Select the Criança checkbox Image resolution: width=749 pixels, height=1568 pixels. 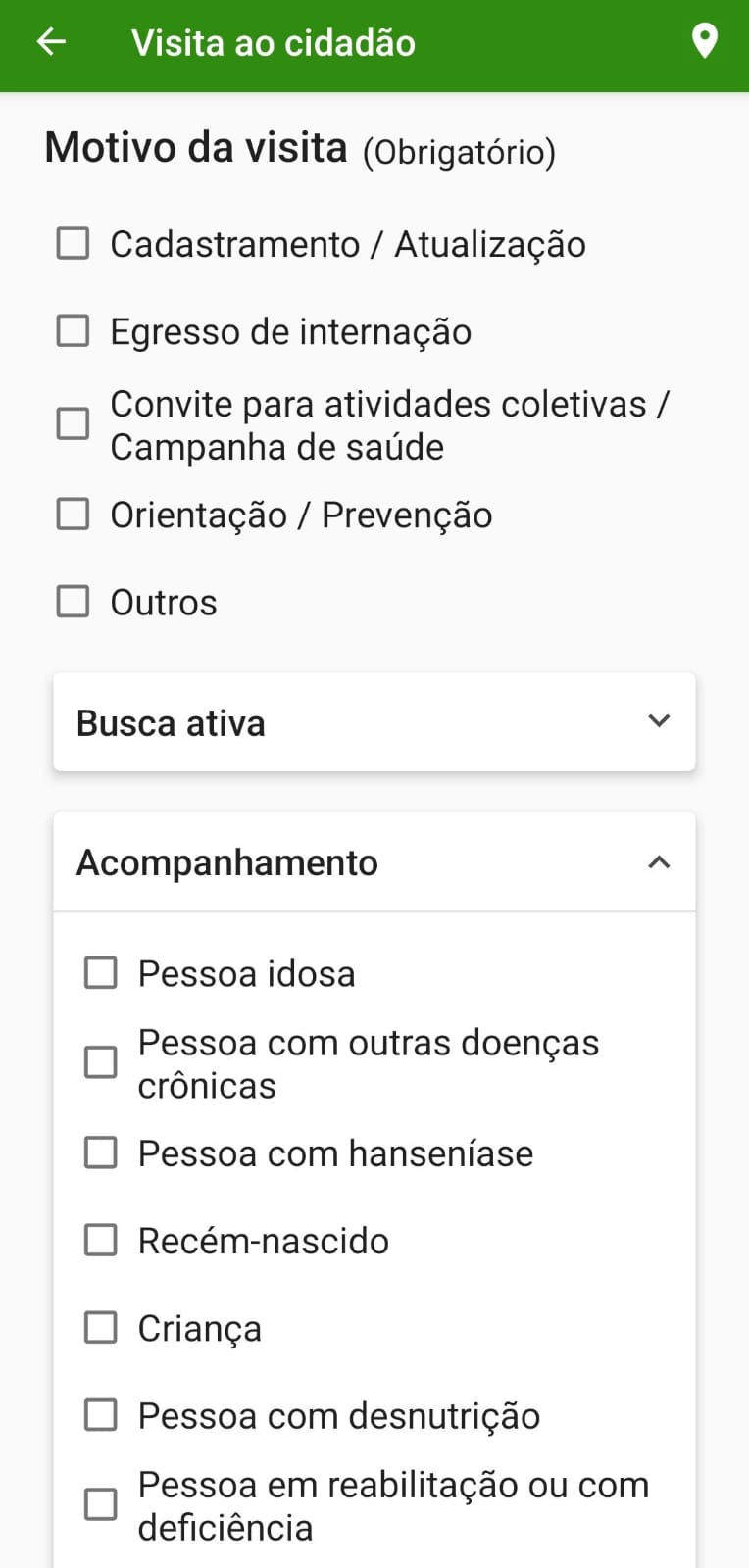tap(100, 1327)
